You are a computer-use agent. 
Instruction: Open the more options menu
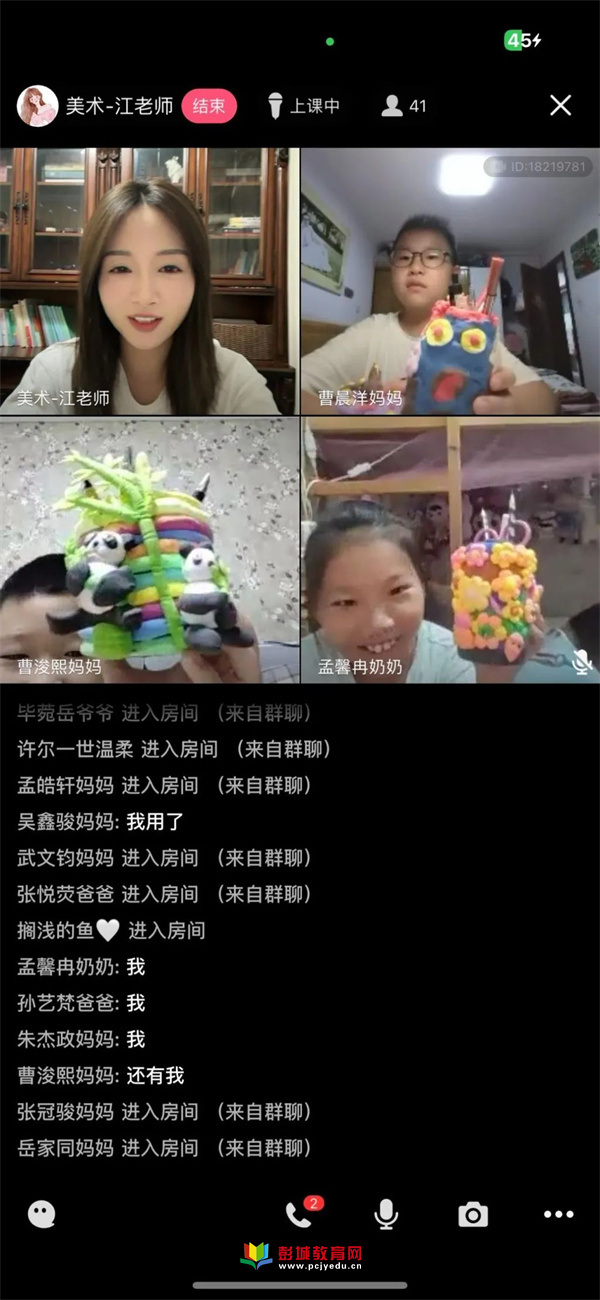(558, 1214)
